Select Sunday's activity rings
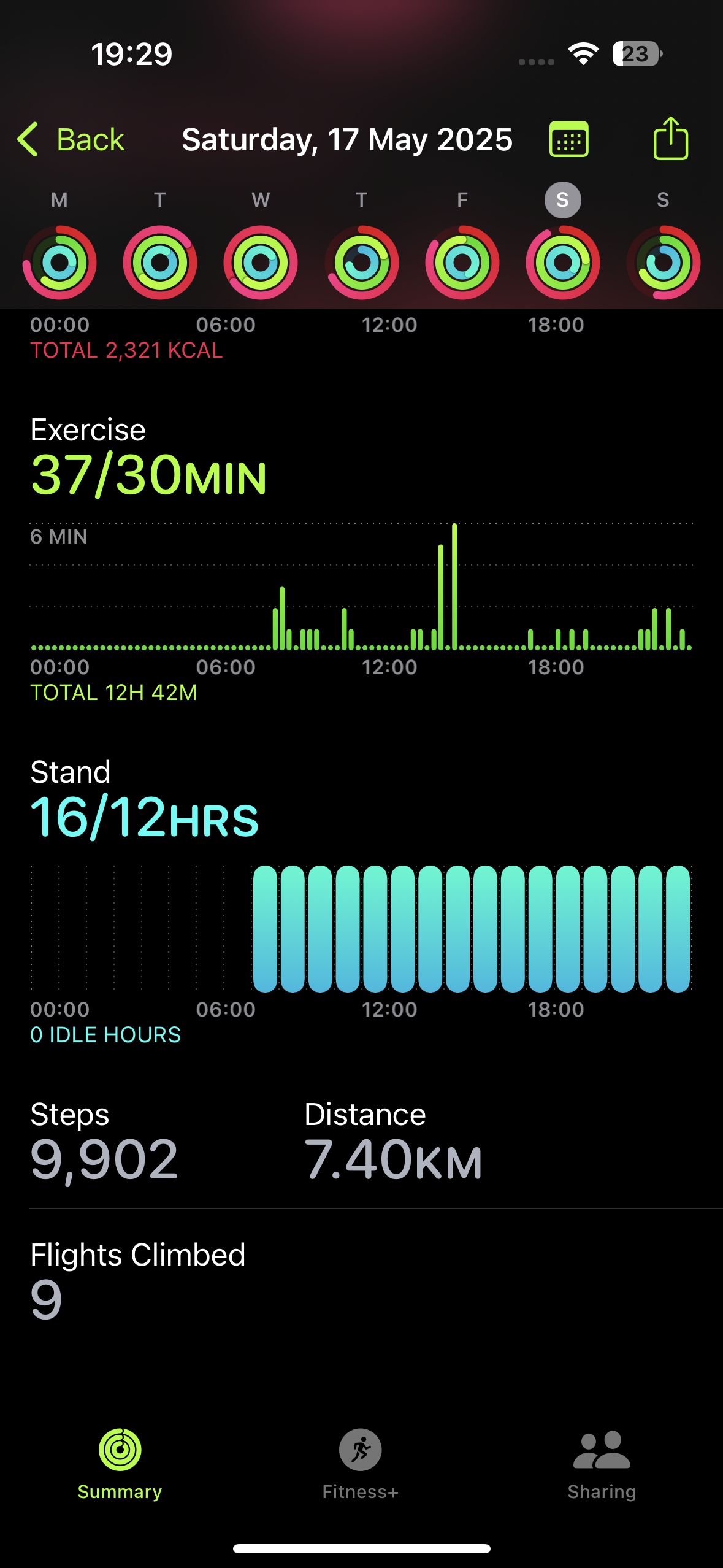Screen dimensions: 723x1568 pyautogui.click(x=664, y=263)
